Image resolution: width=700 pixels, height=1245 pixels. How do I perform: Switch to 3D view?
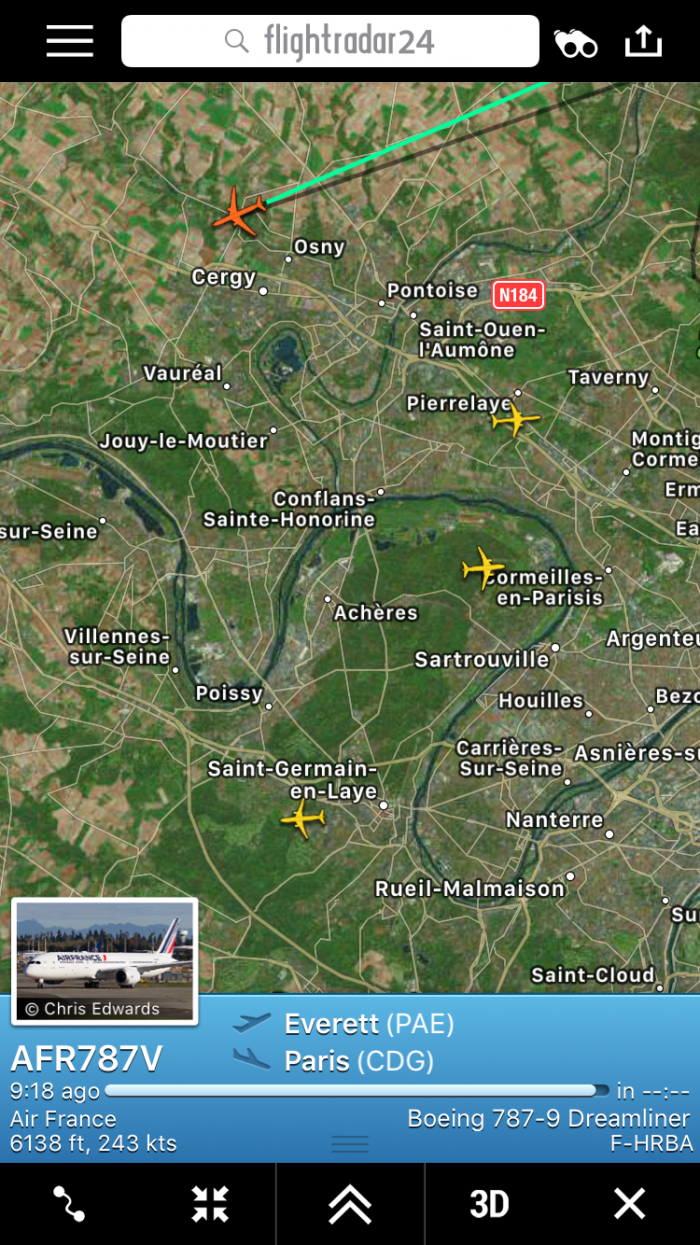click(489, 1204)
